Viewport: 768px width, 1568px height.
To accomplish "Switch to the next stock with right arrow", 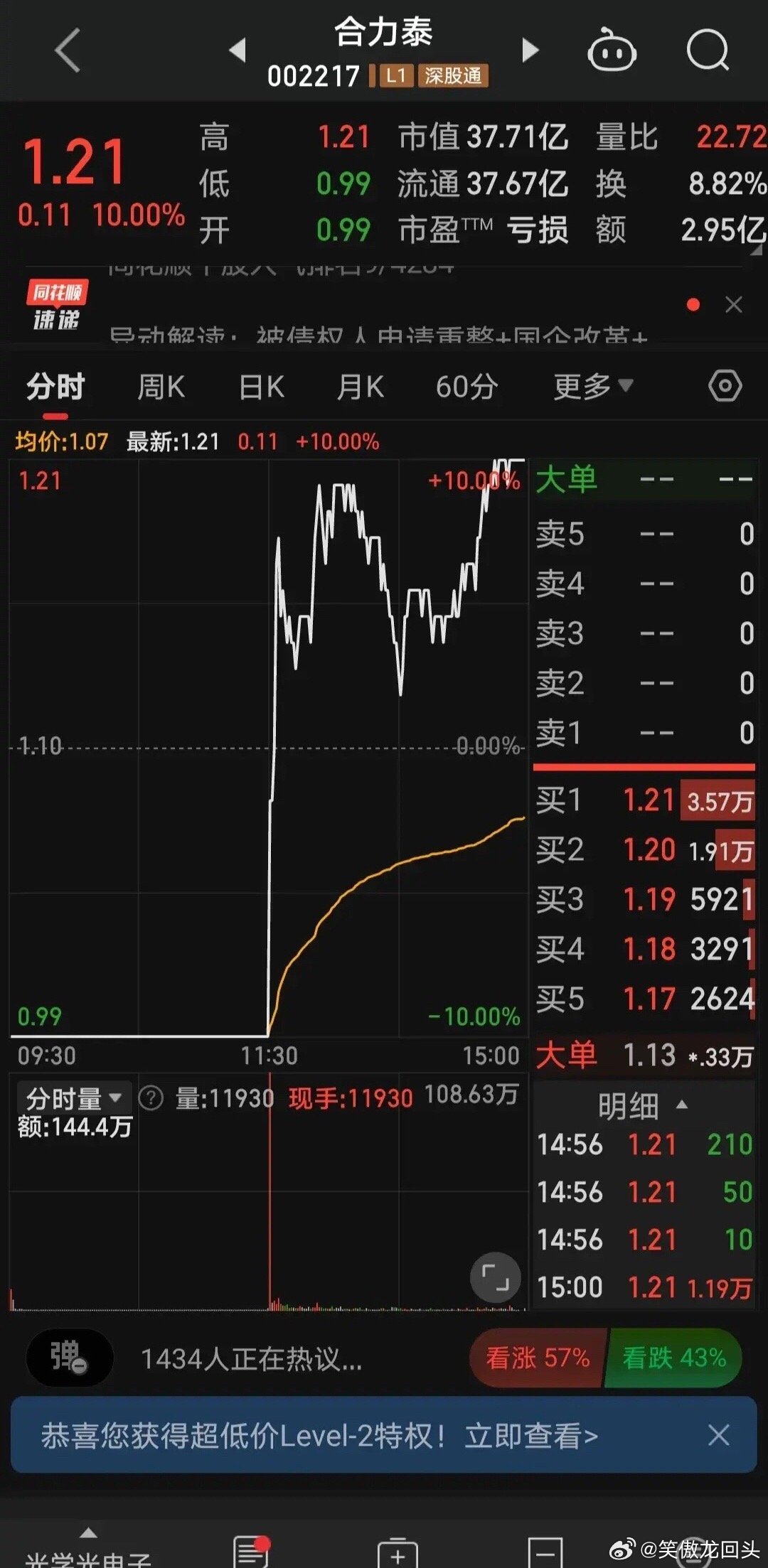I will tap(530, 50).
